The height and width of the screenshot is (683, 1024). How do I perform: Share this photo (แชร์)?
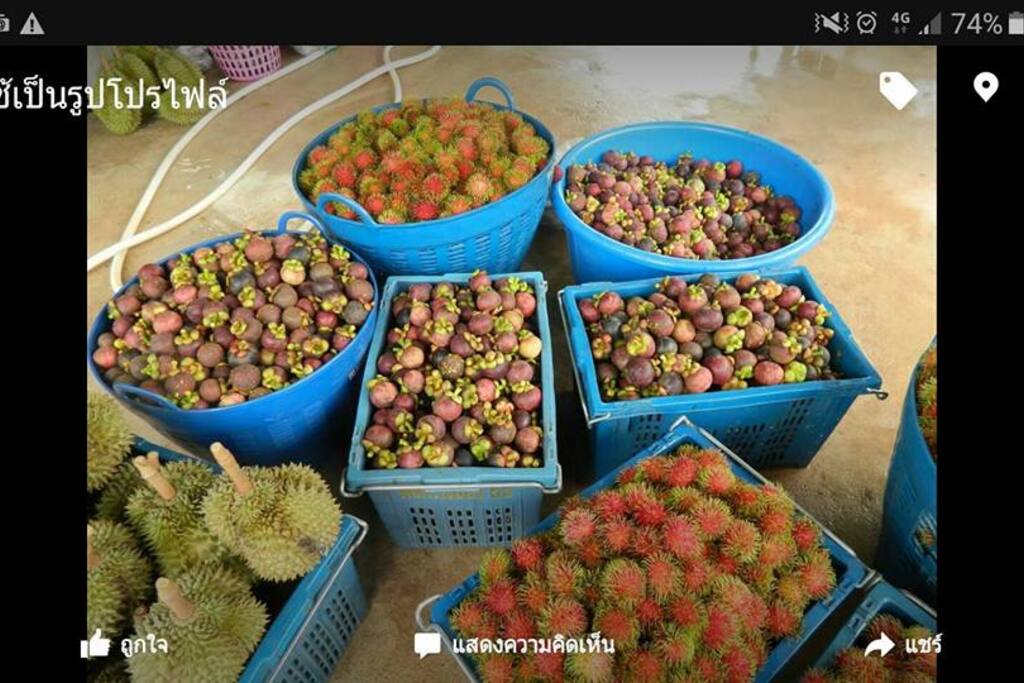tap(903, 645)
